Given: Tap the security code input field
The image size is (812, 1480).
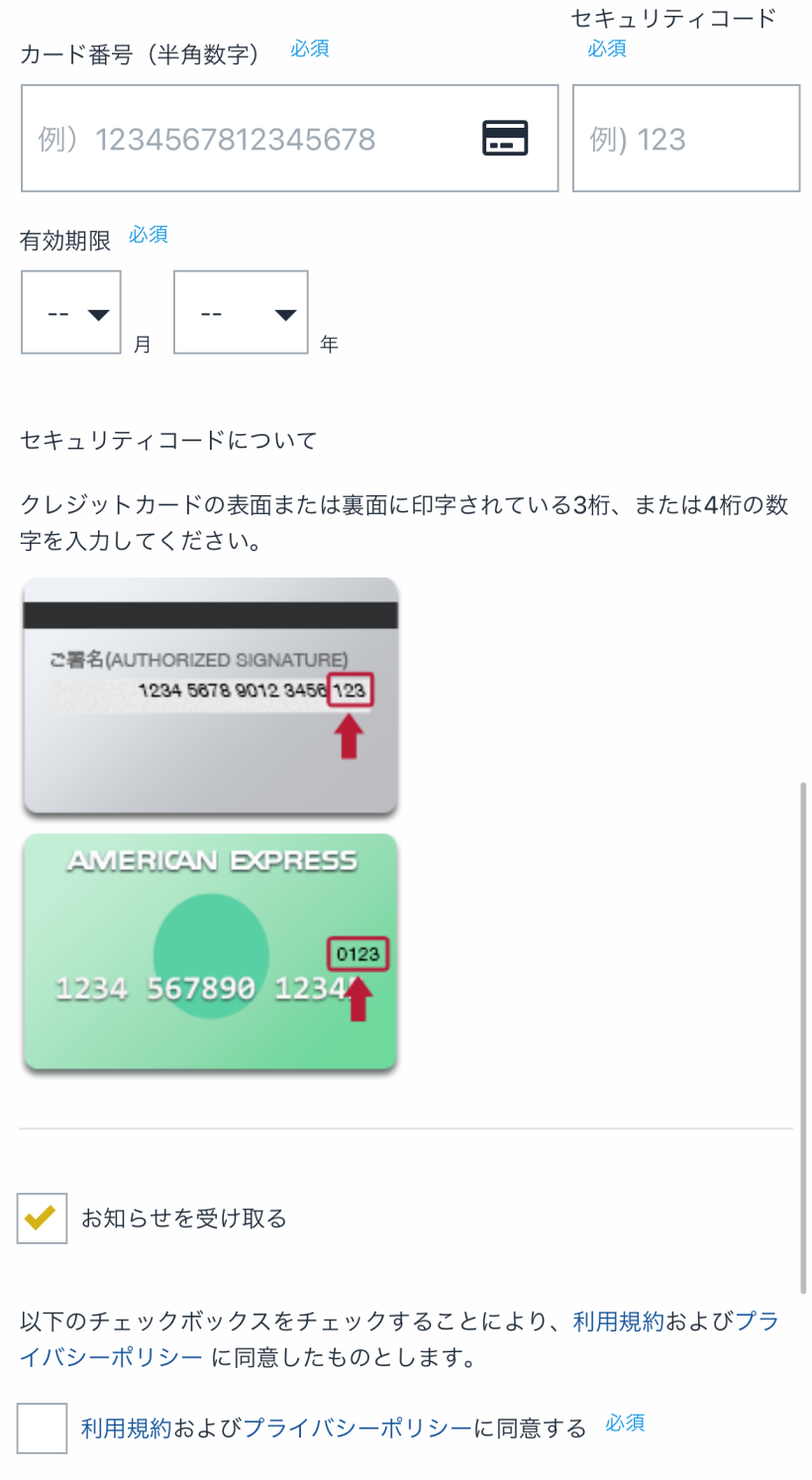Looking at the screenshot, I should pos(685,138).
